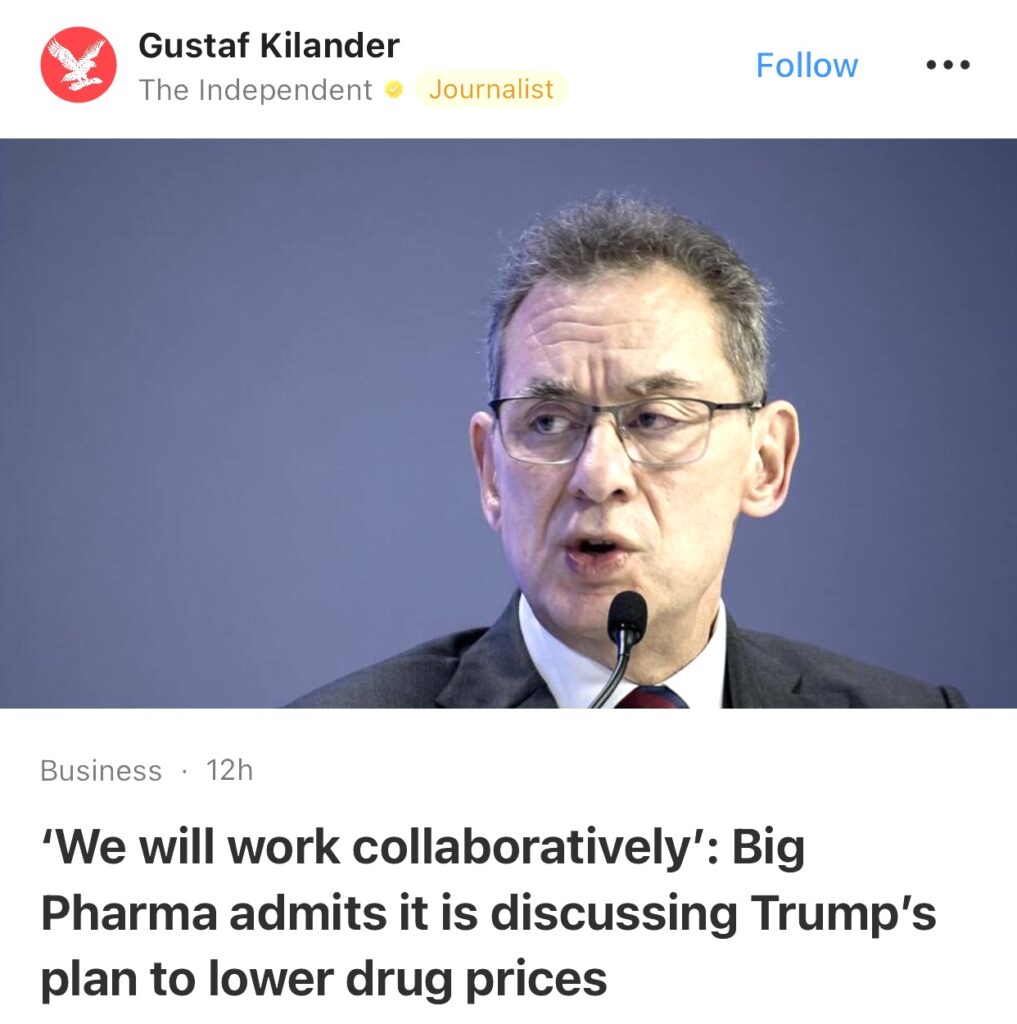Open the three-dot overflow menu
The image size is (1017, 1024).
(x=947, y=65)
